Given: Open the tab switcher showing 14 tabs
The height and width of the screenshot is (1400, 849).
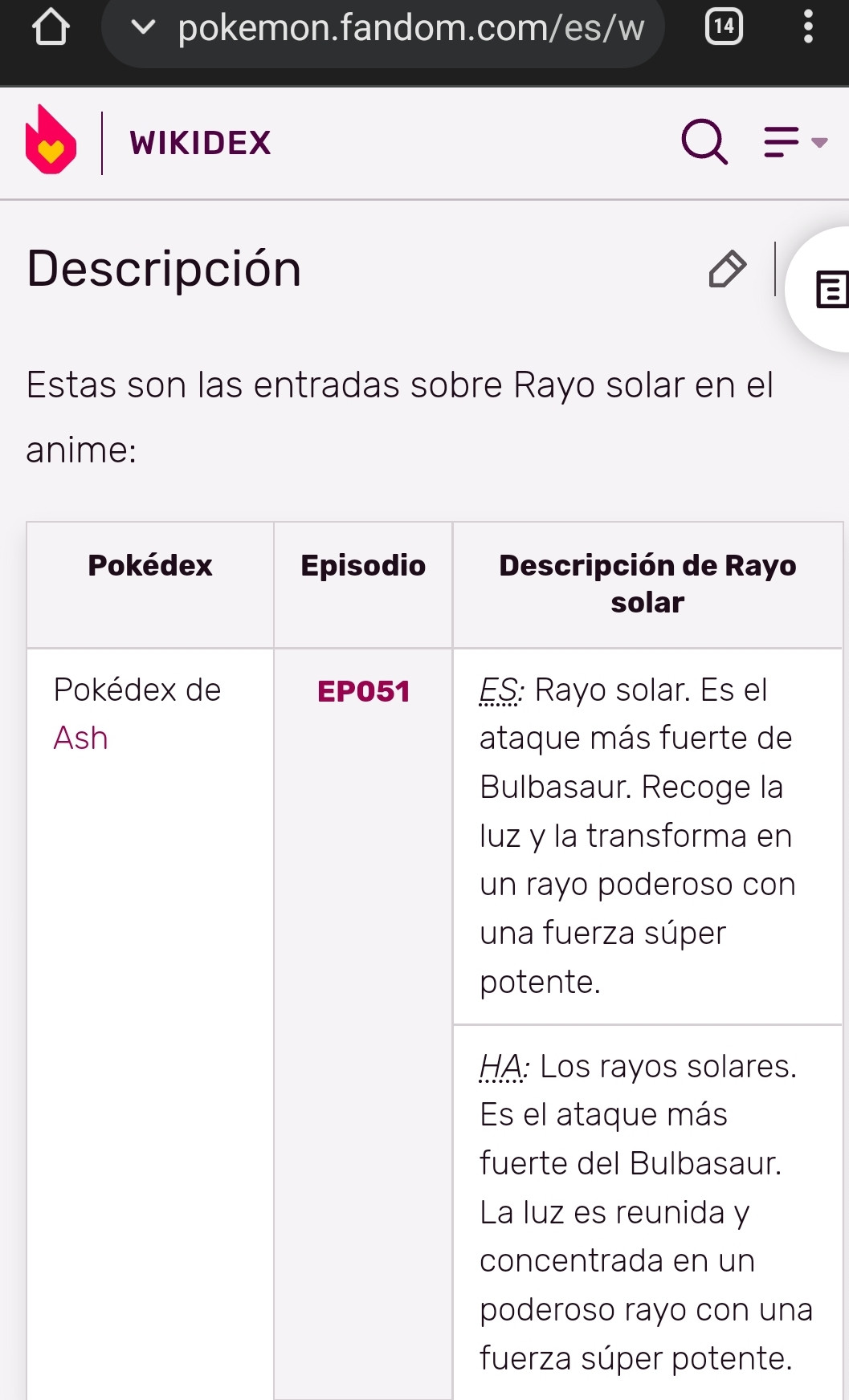Looking at the screenshot, I should [724, 28].
